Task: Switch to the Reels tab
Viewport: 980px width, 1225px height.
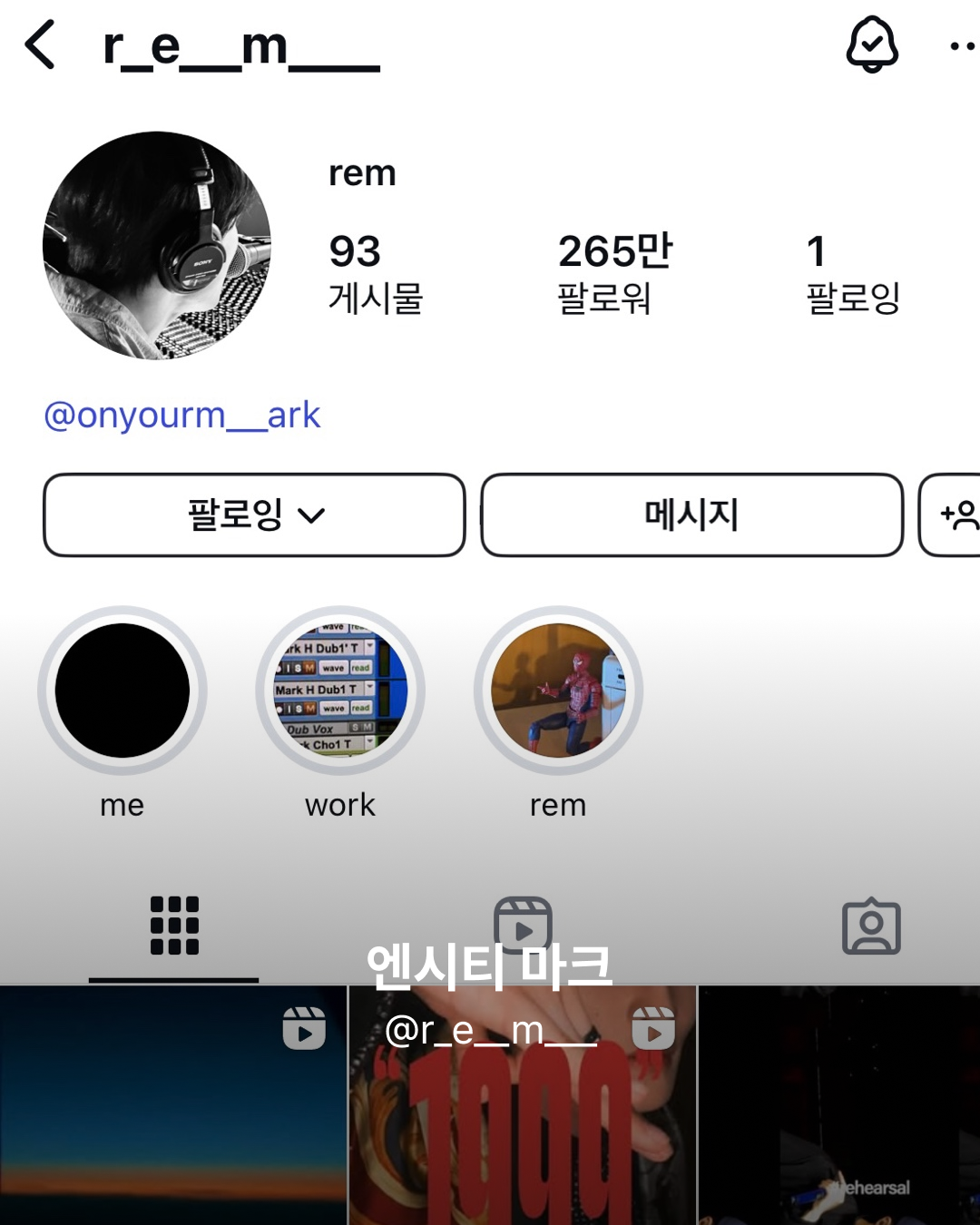Action: (x=523, y=926)
